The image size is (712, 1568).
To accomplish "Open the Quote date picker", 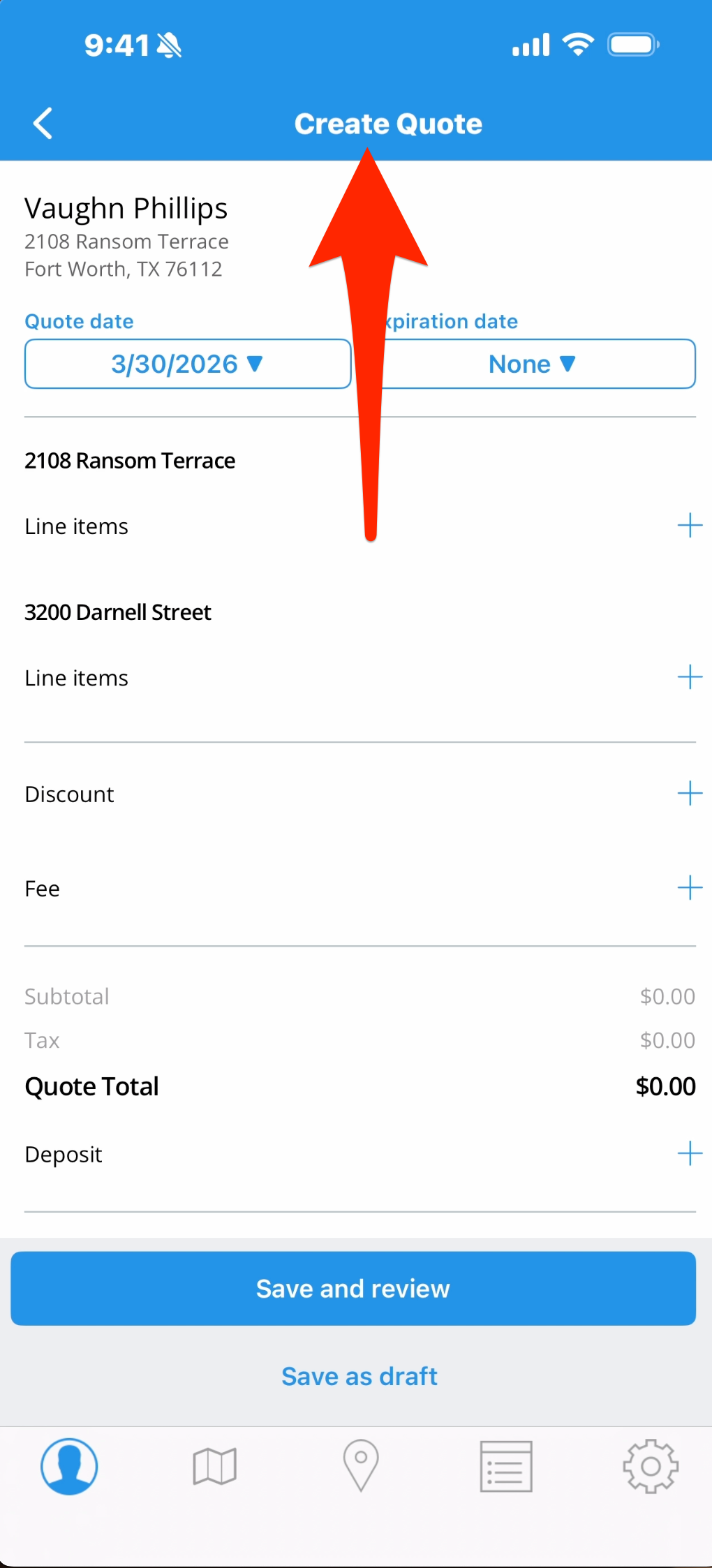I will tap(187, 364).
